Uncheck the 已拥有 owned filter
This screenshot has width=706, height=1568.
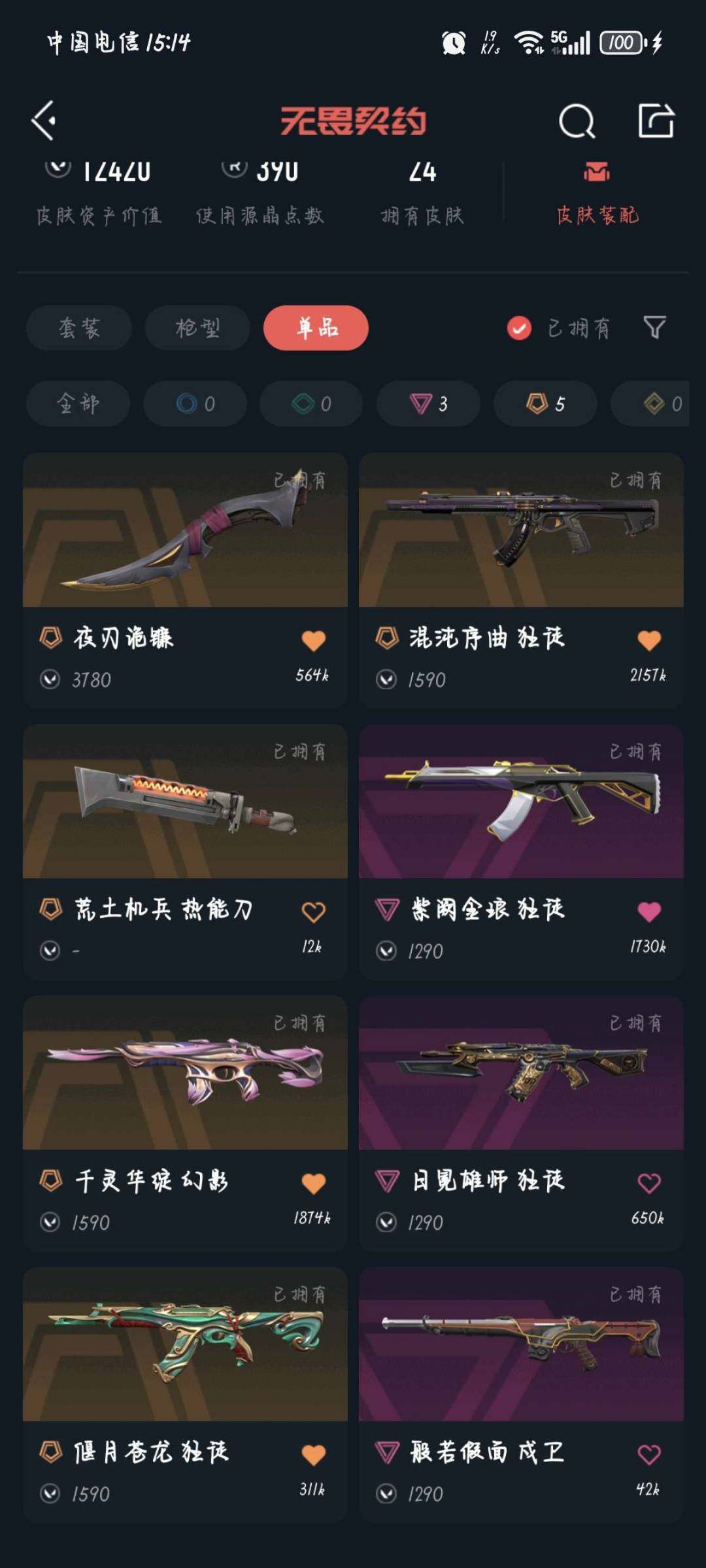(520, 328)
